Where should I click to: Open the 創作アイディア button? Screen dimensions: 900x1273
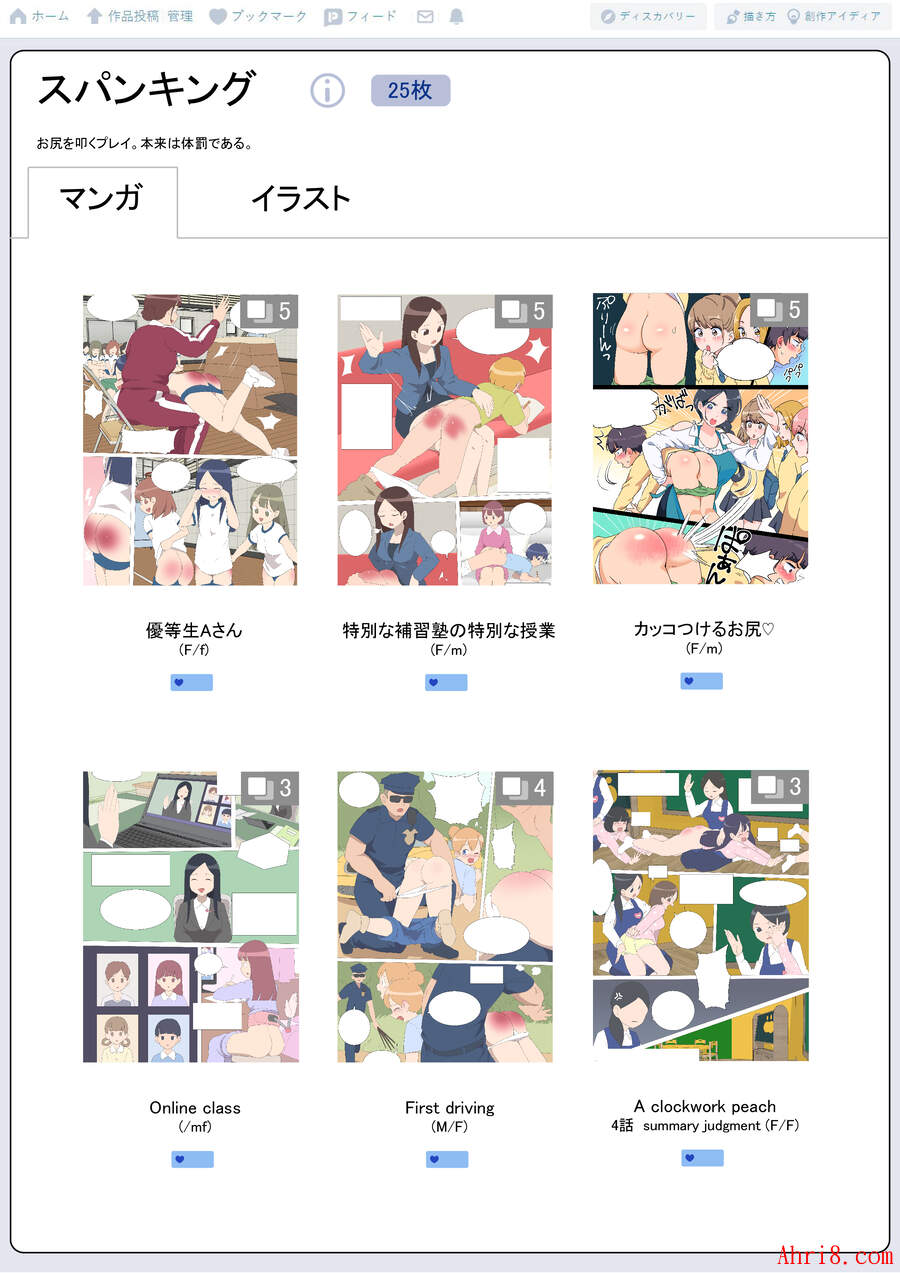(x=835, y=17)
